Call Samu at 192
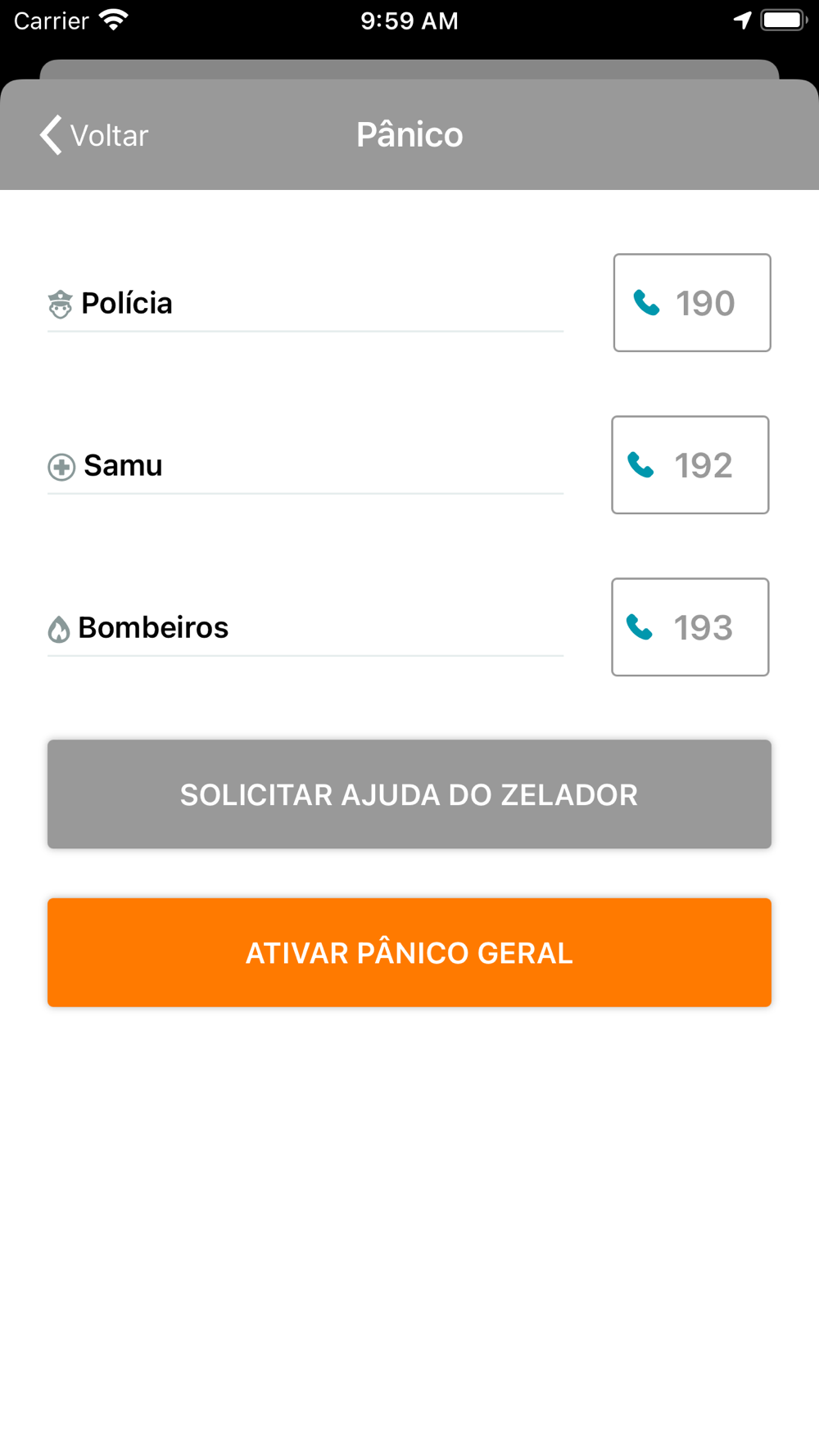The width and height of the screenshot is (819, 1456). [690, 465]
